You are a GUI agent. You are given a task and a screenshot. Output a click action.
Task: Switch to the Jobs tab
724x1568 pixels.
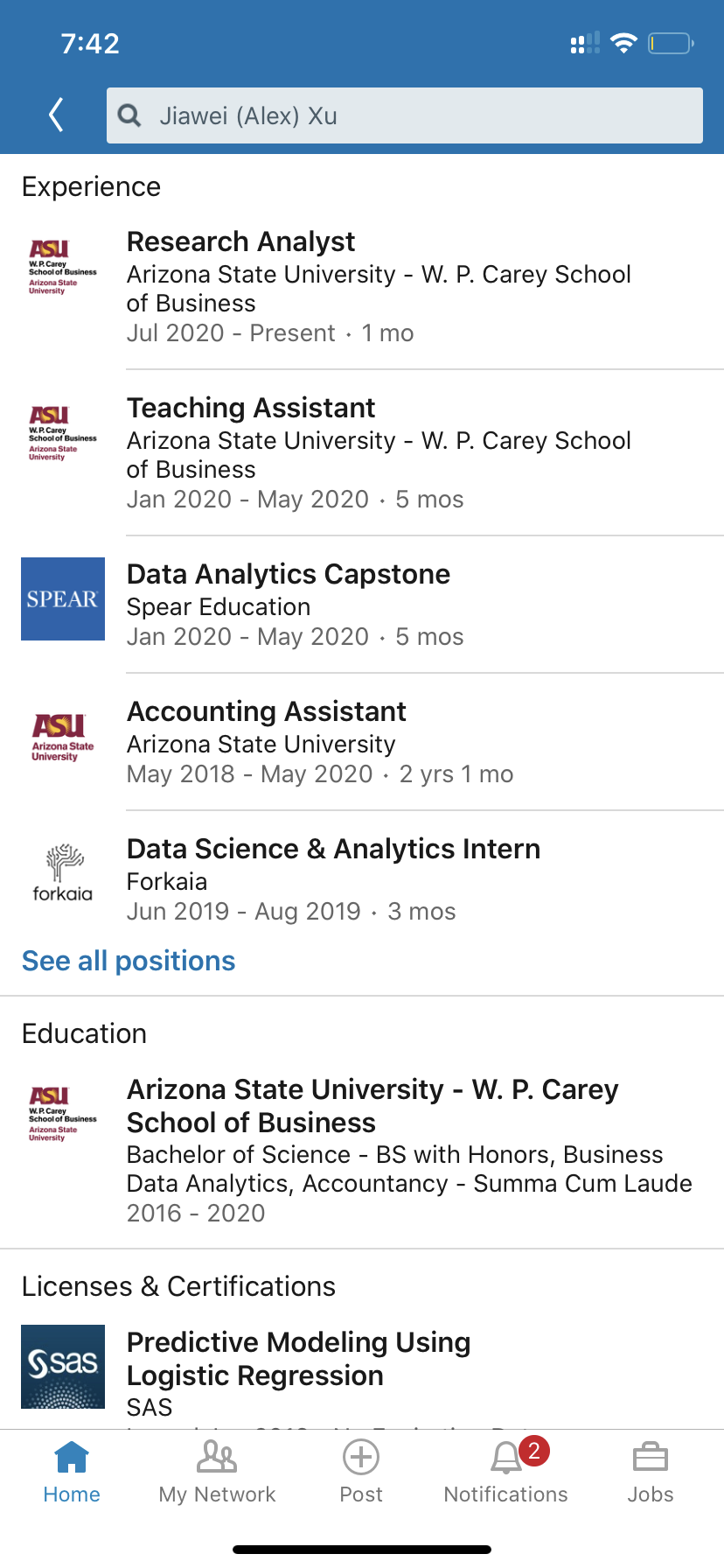[650, 1472]
